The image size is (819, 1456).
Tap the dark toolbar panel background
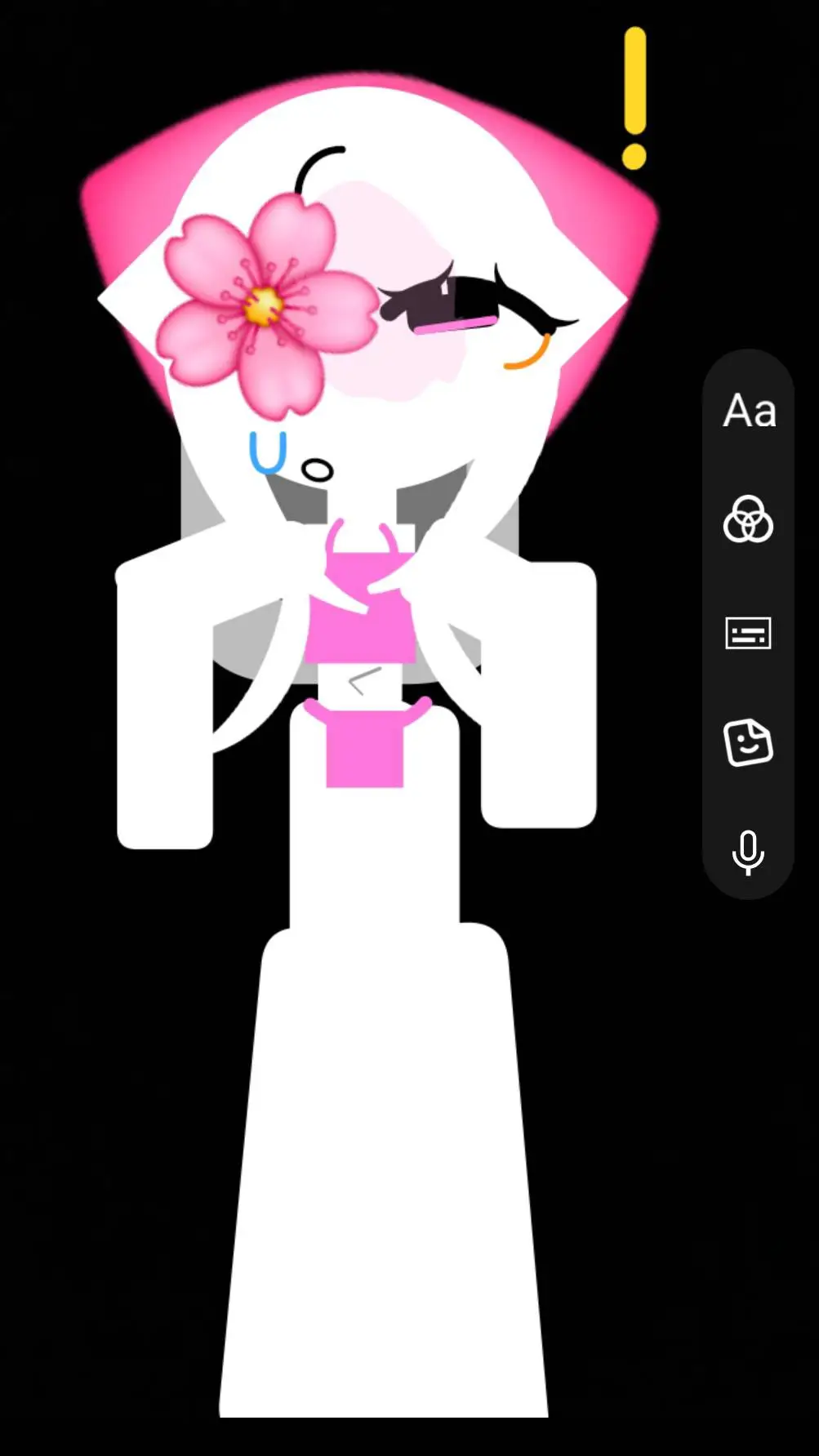click(750, 465)
